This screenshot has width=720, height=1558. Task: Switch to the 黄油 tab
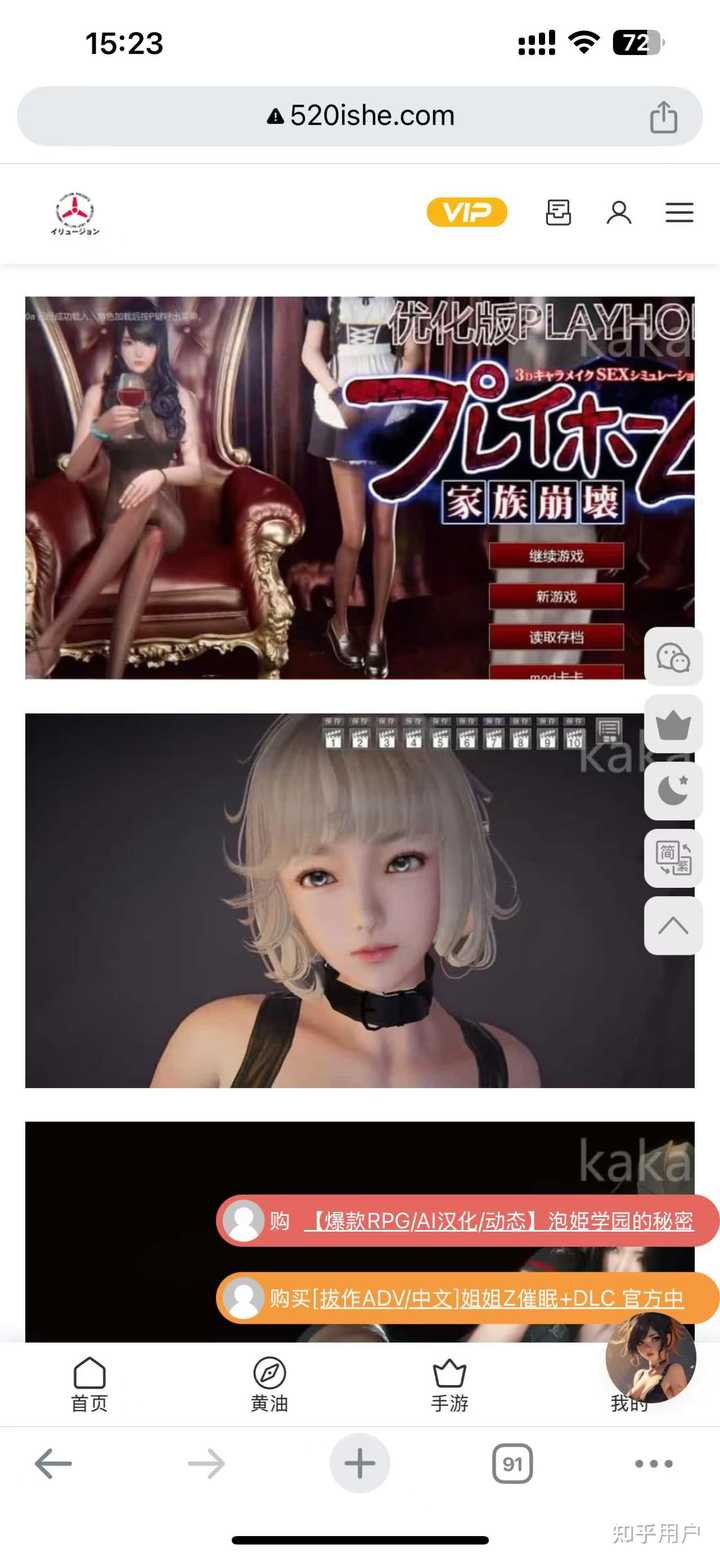click(x=269, y=1385)
